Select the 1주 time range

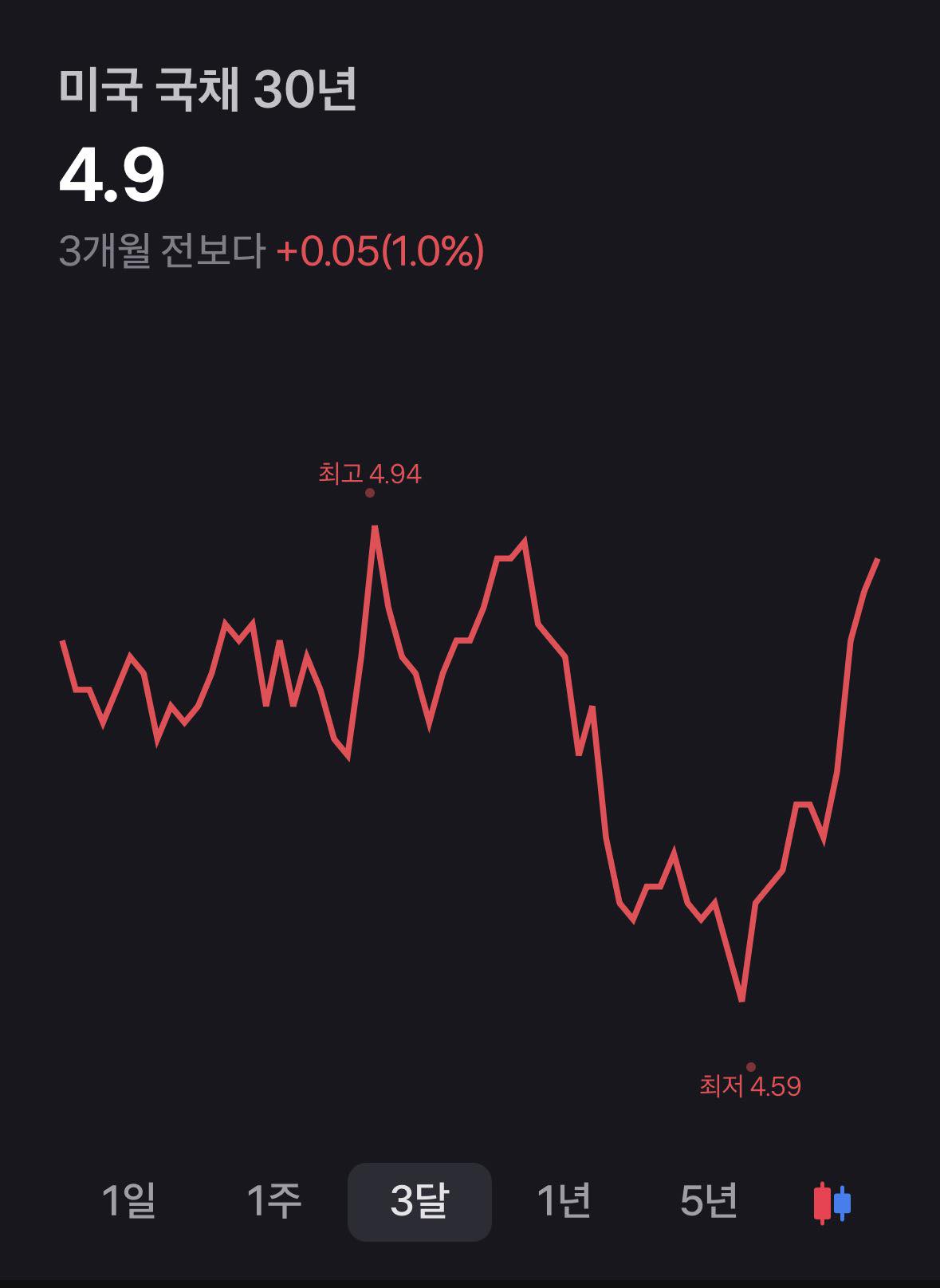[x=274, y=1201]
